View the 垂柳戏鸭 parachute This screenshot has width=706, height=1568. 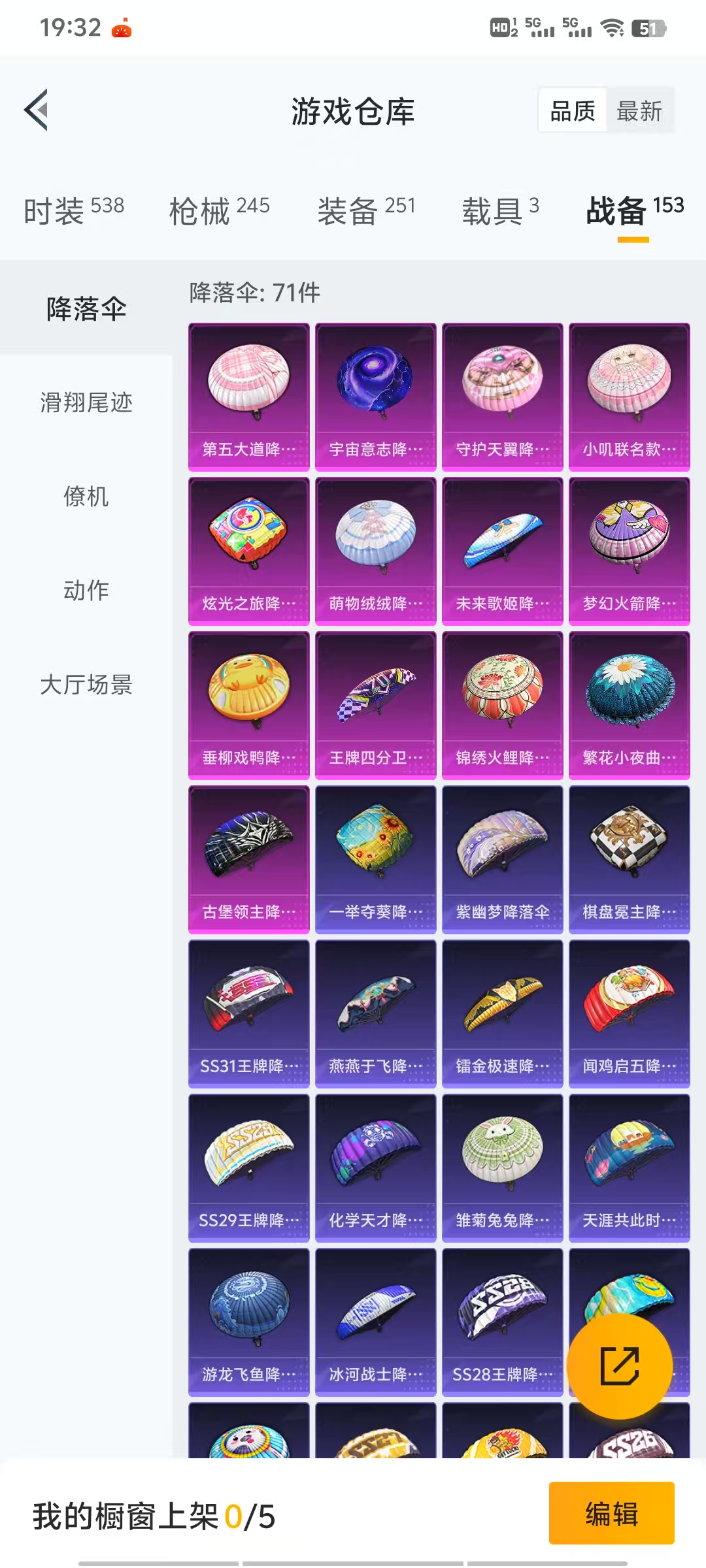248,705
